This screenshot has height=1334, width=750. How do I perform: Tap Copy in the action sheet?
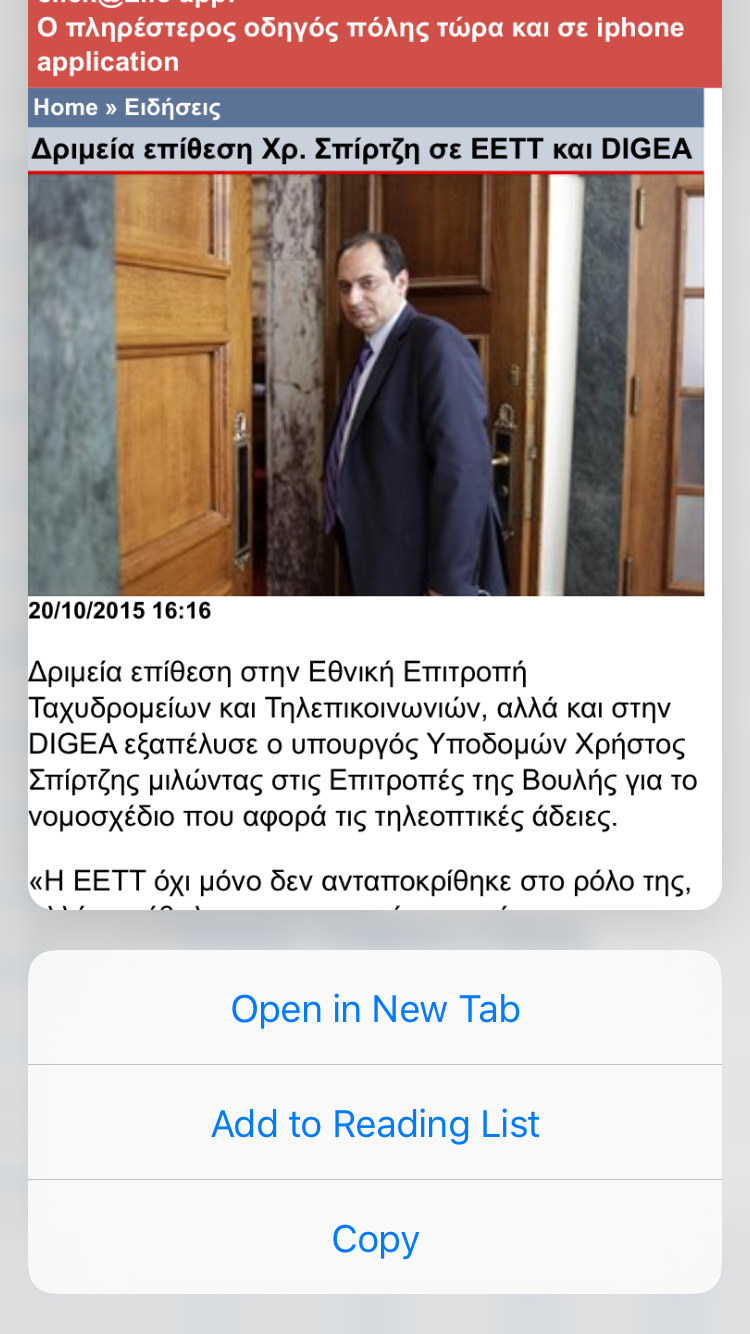tap(375, 1238)
